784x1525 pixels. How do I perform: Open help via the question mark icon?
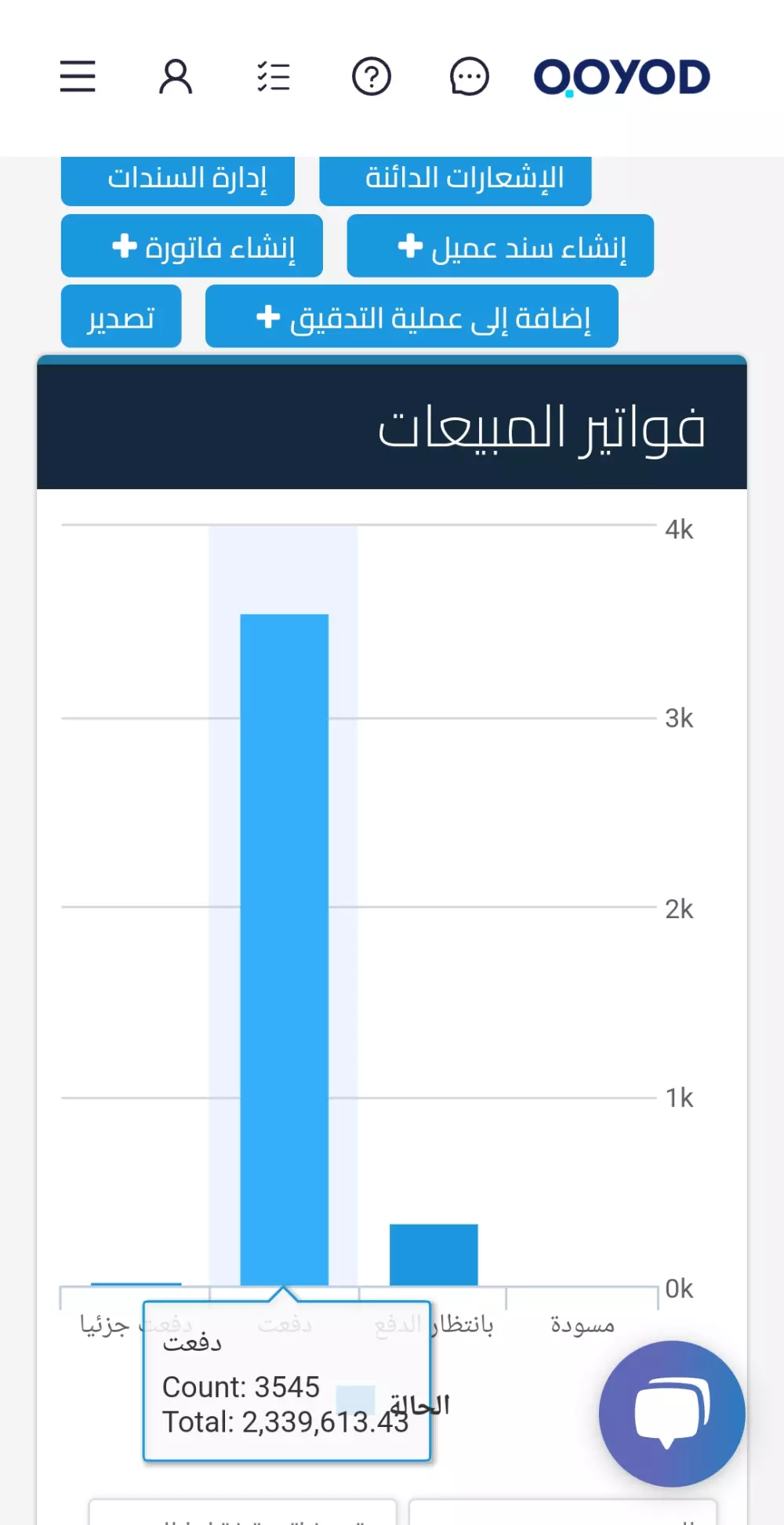pos(372,76)
